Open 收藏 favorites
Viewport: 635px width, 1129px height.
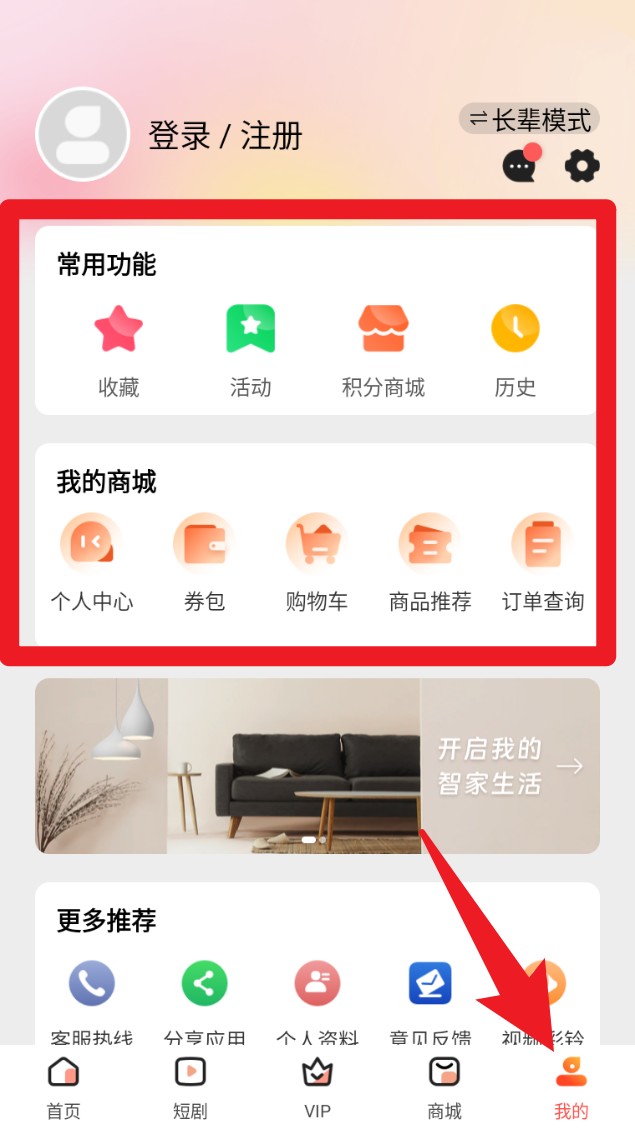click(x=119, y=345)
